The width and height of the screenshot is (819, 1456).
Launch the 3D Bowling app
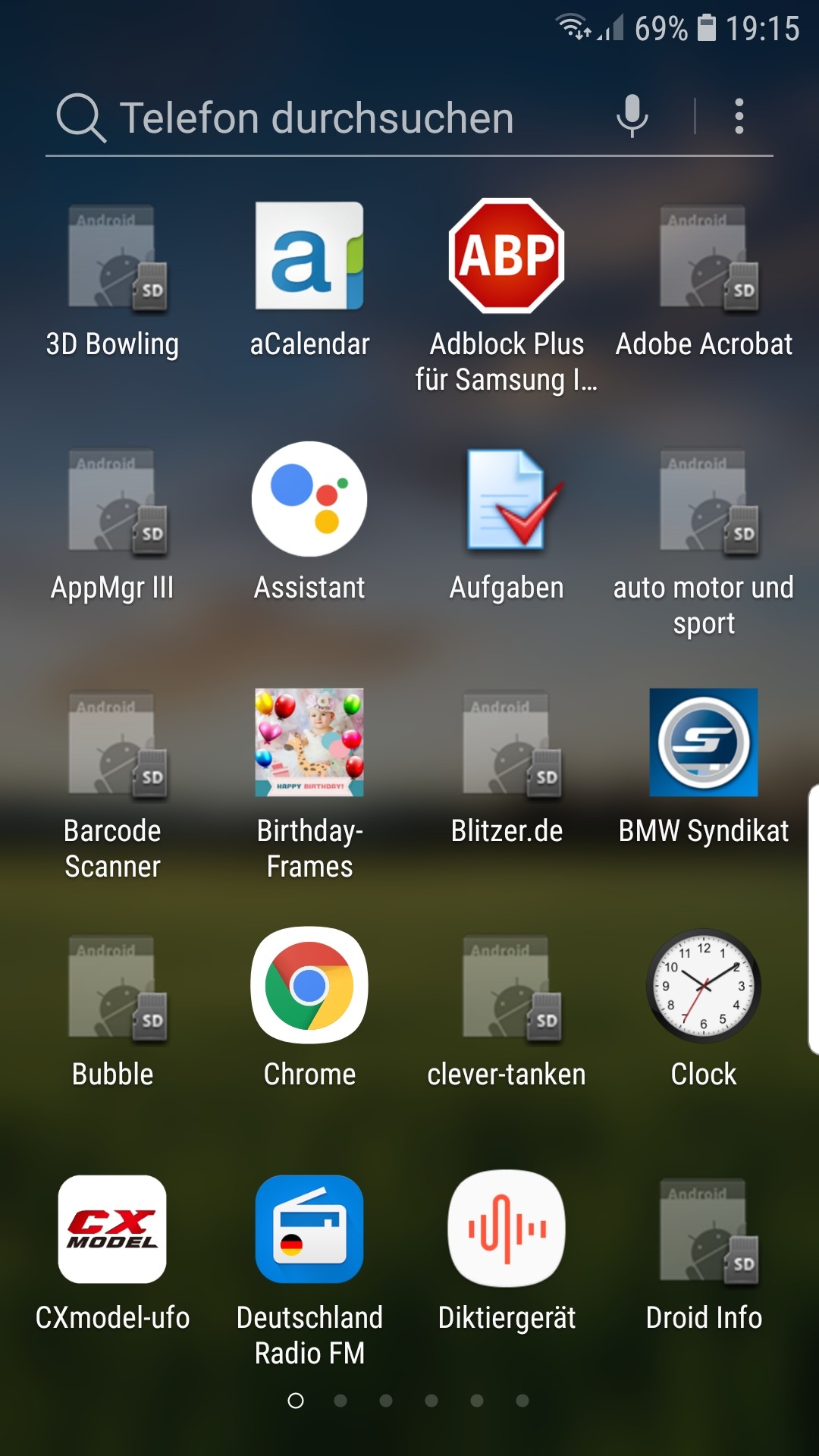tap(112, 259)
